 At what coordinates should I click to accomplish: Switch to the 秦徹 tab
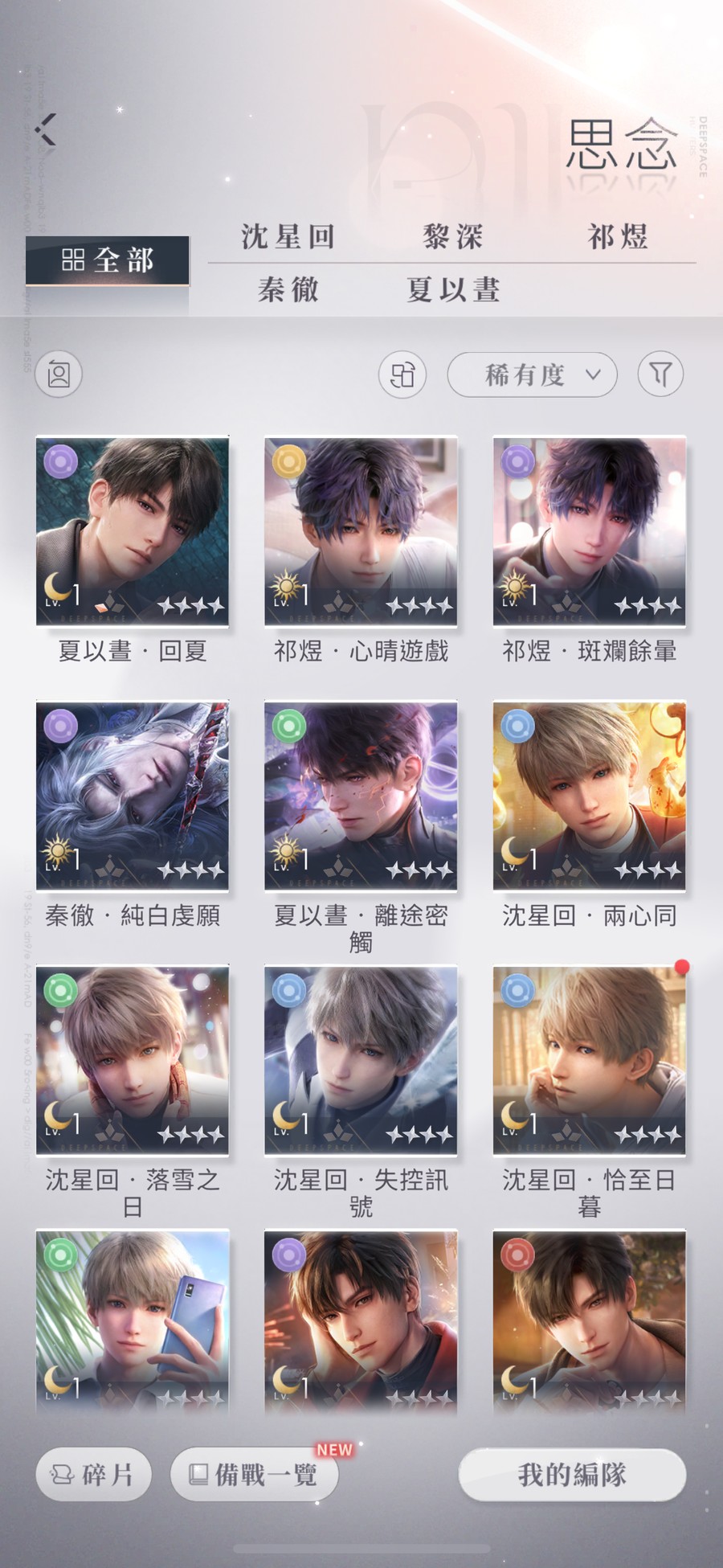[288, 289]
